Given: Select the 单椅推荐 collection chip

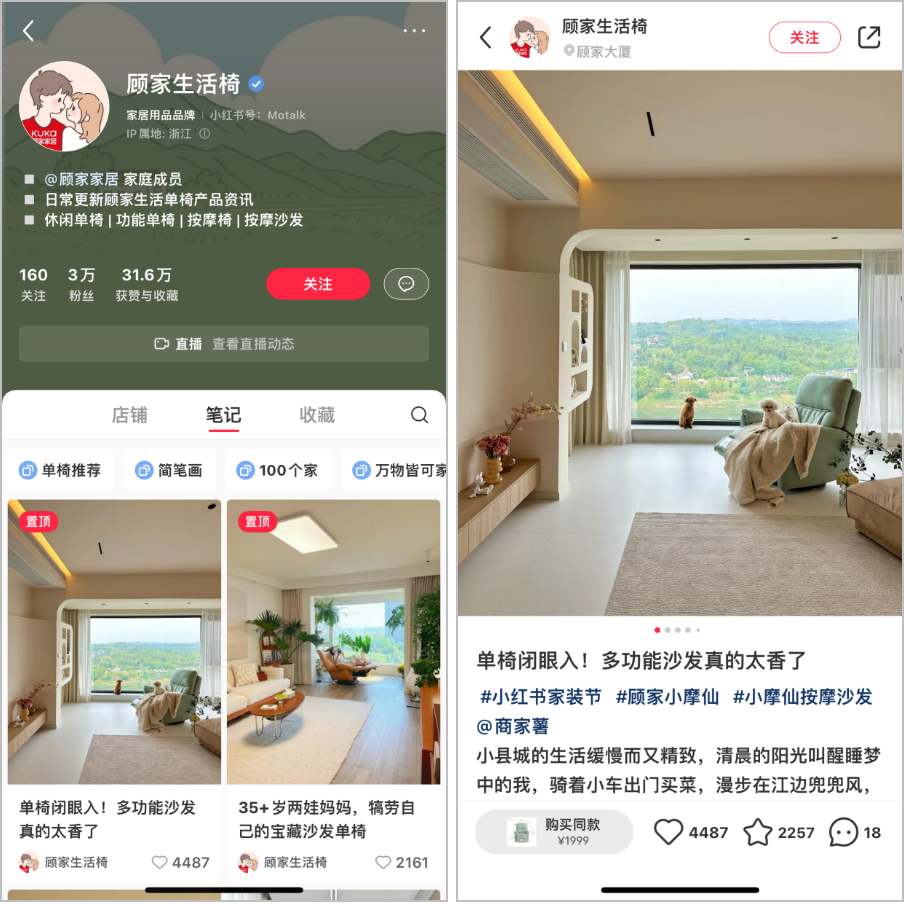Looking at the screenshot, I should [x=62, y=470].
